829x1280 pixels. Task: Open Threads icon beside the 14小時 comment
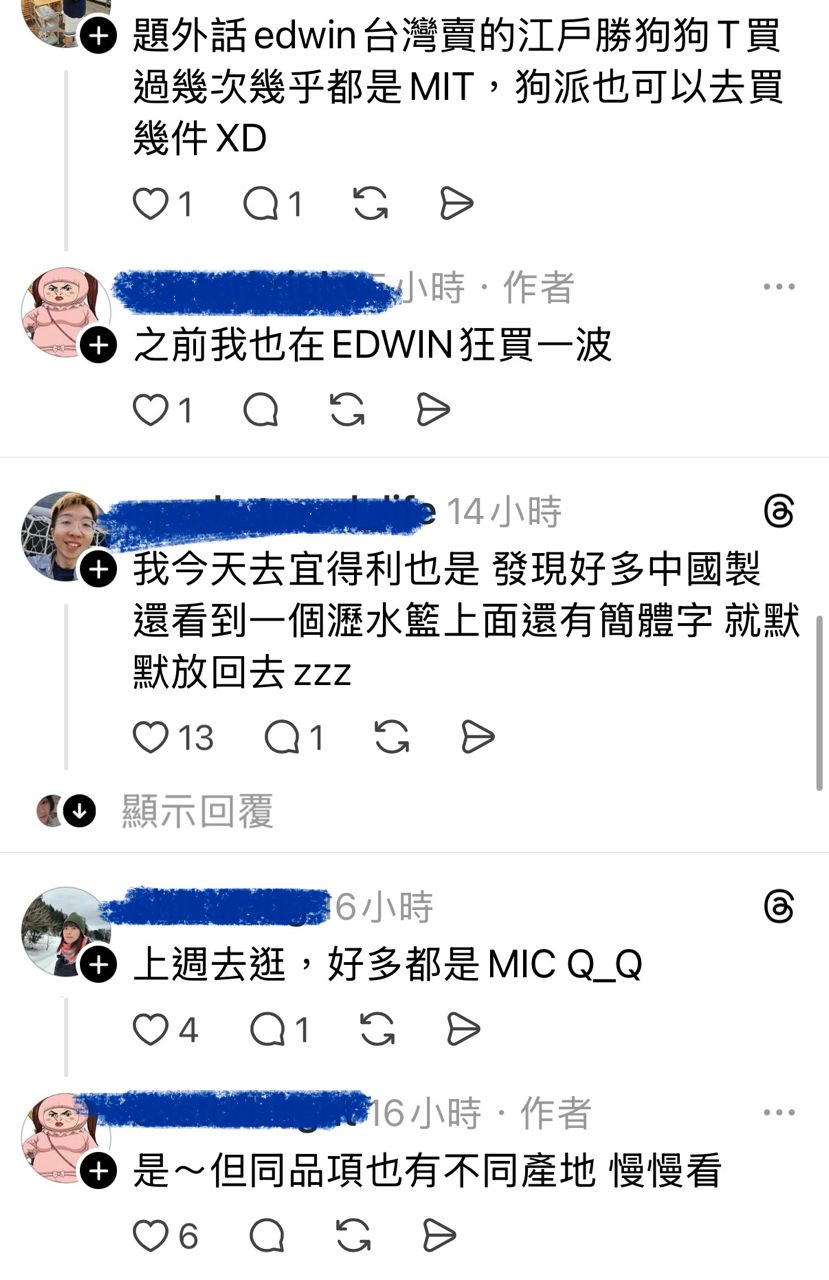click(778, 513)
